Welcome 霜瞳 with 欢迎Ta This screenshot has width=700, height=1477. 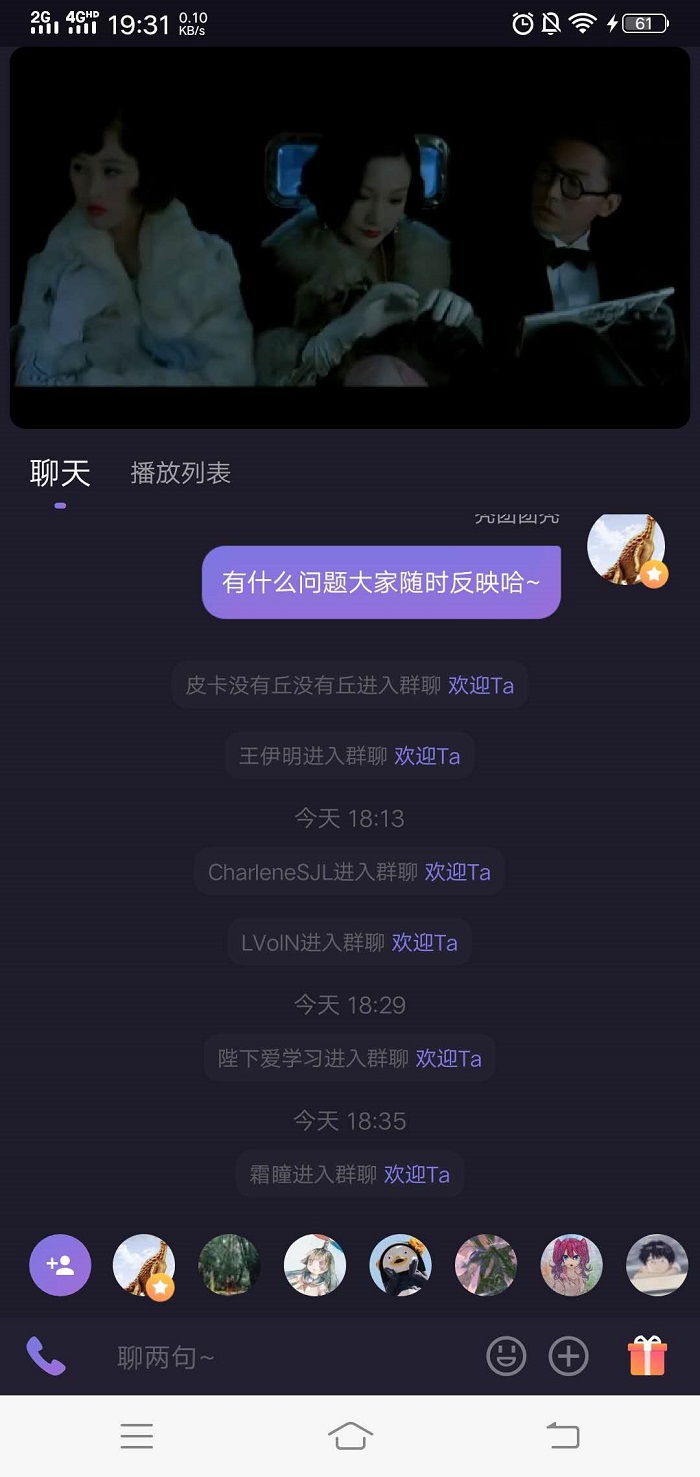(417, 1174)
